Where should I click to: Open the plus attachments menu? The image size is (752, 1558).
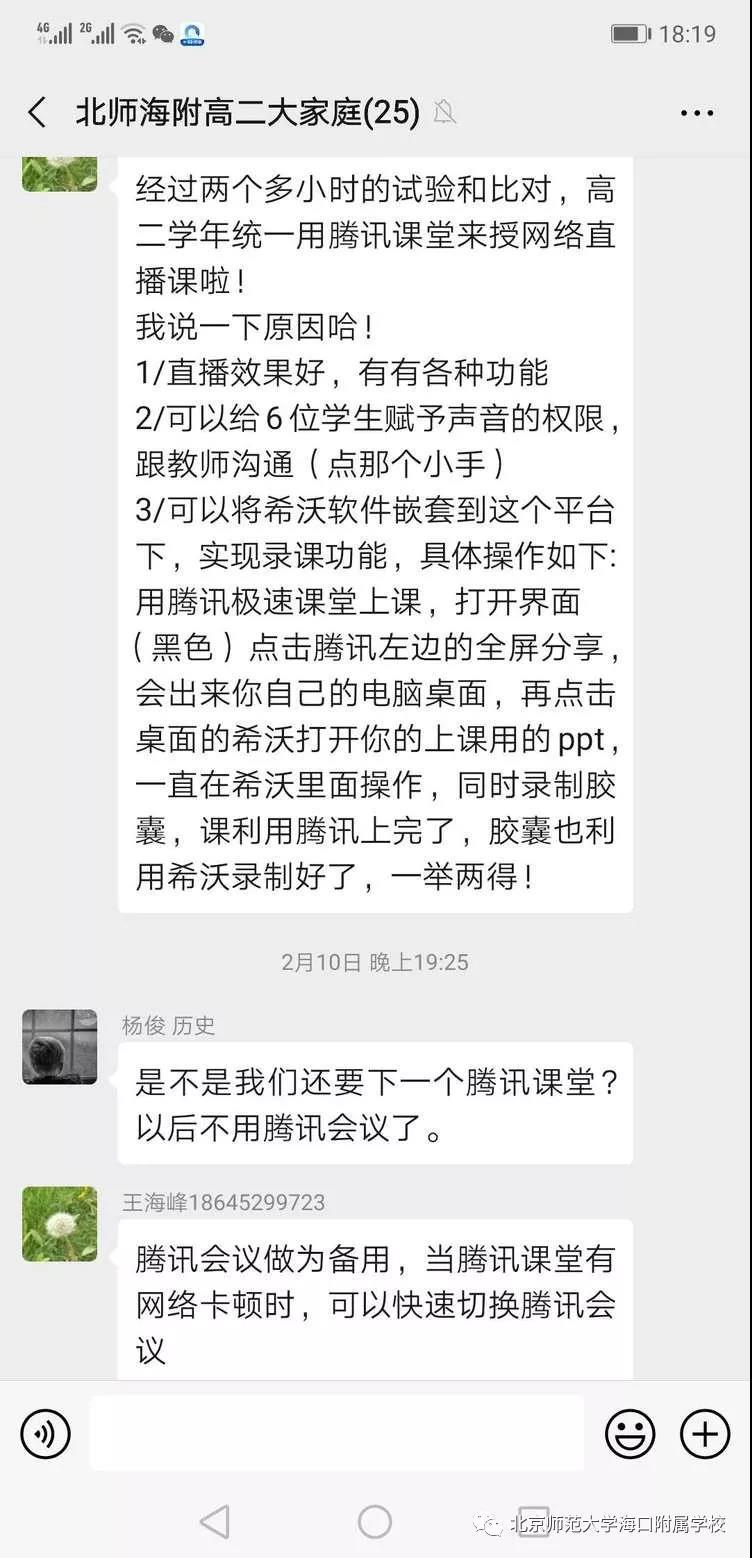pyautogui.click(x=705, y=1433)
